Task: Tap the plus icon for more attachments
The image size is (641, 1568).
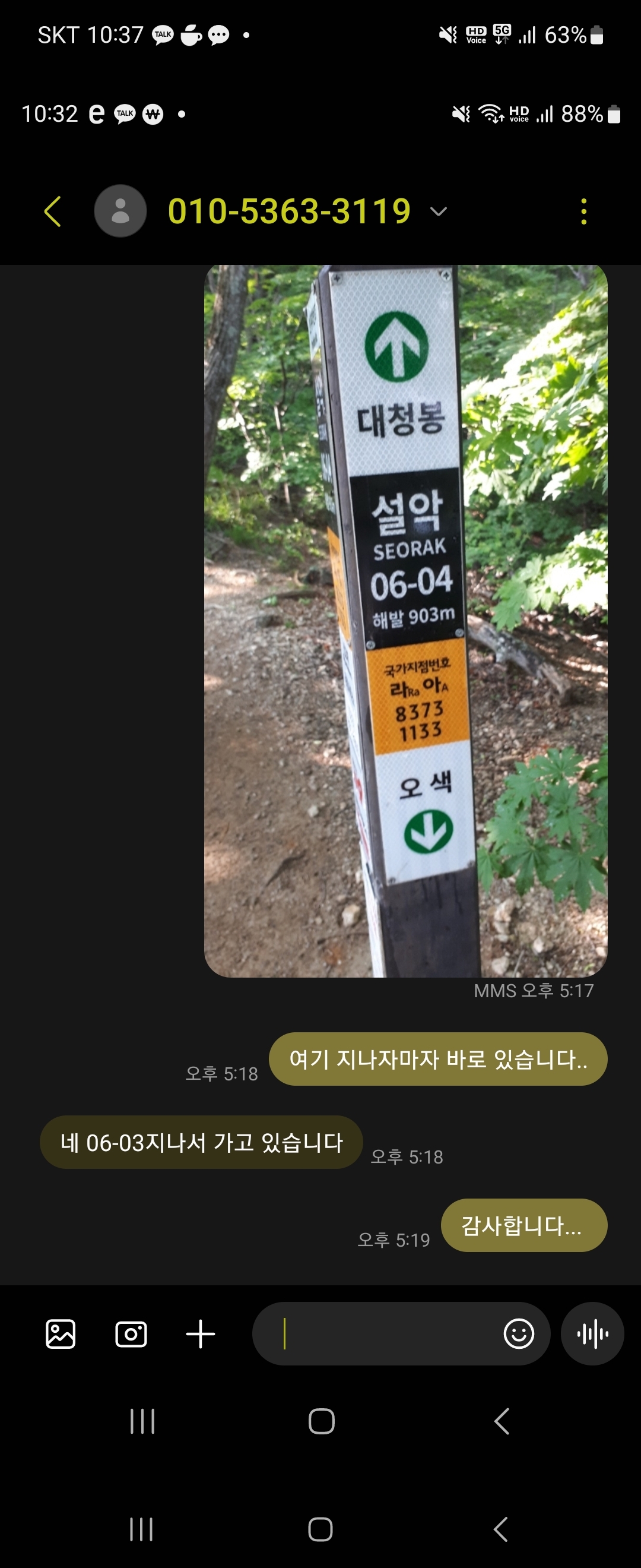Action: coord(200,1334)
